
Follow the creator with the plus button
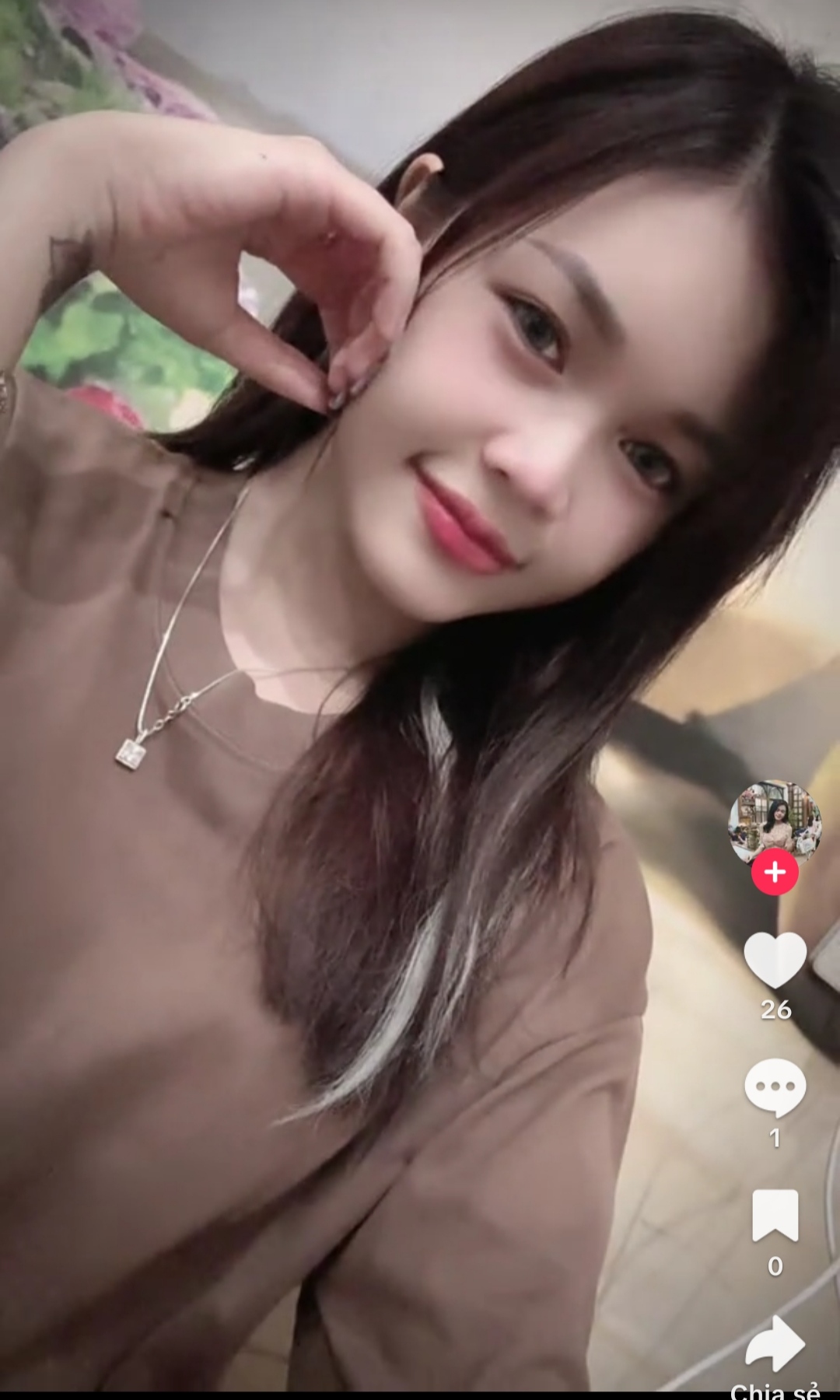774,872
